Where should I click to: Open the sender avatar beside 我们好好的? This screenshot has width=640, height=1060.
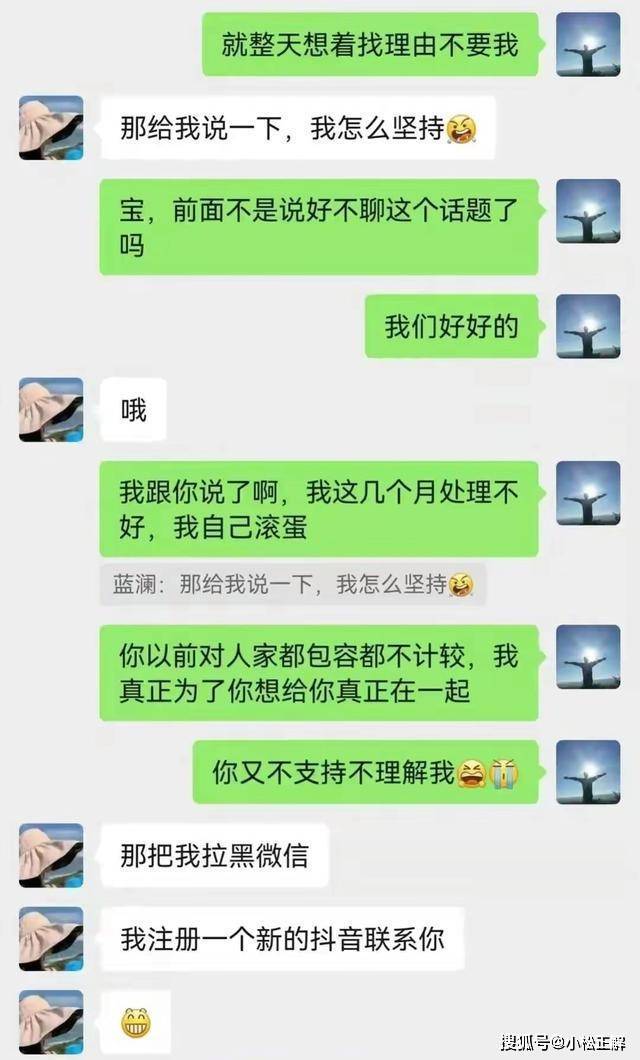pos(587,326)
